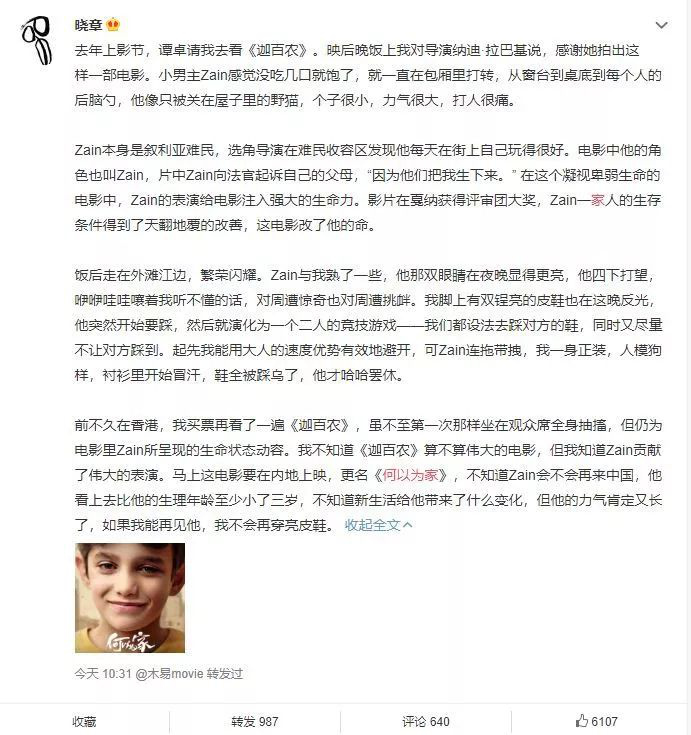Open 晓章's profile avatar

(40, 41)
